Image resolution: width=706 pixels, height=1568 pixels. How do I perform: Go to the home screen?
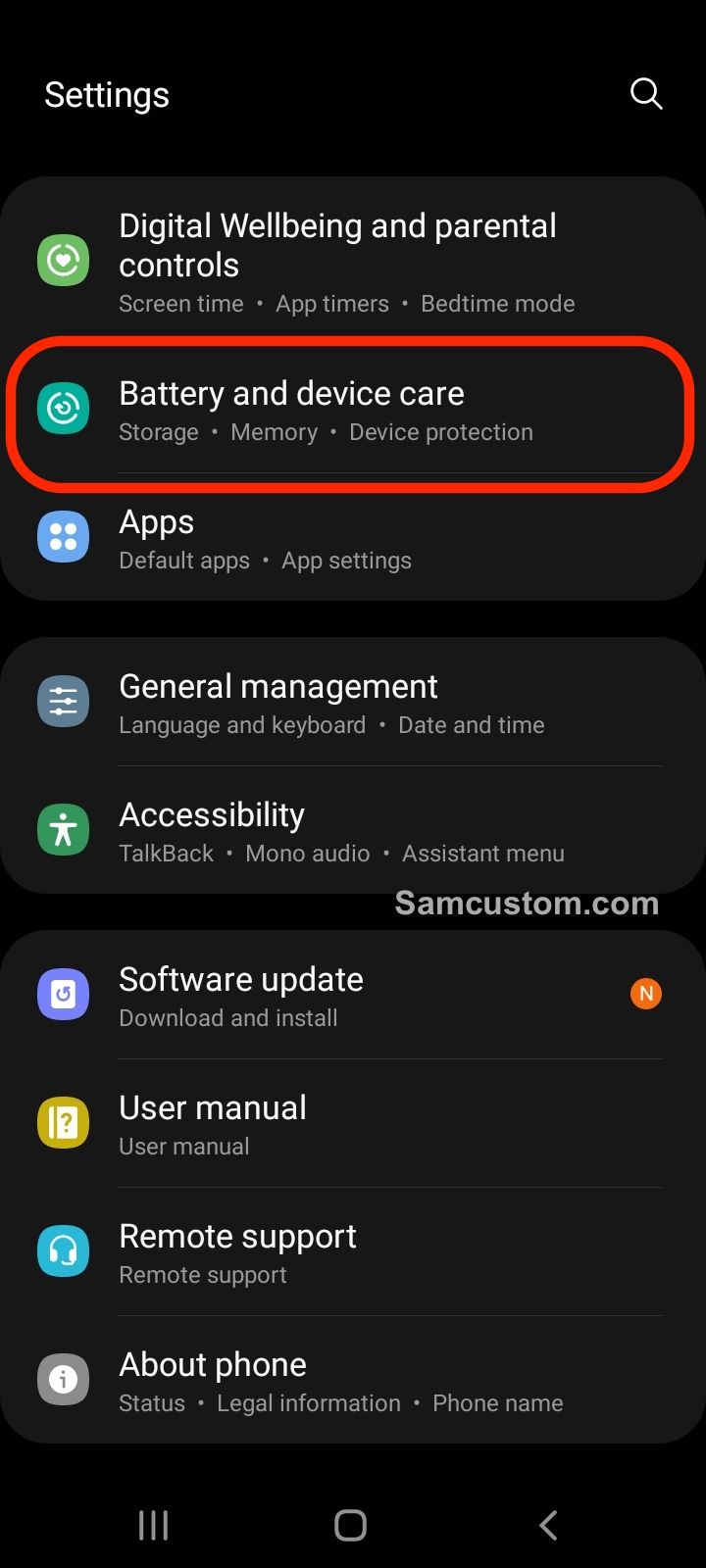point(351,1525)
